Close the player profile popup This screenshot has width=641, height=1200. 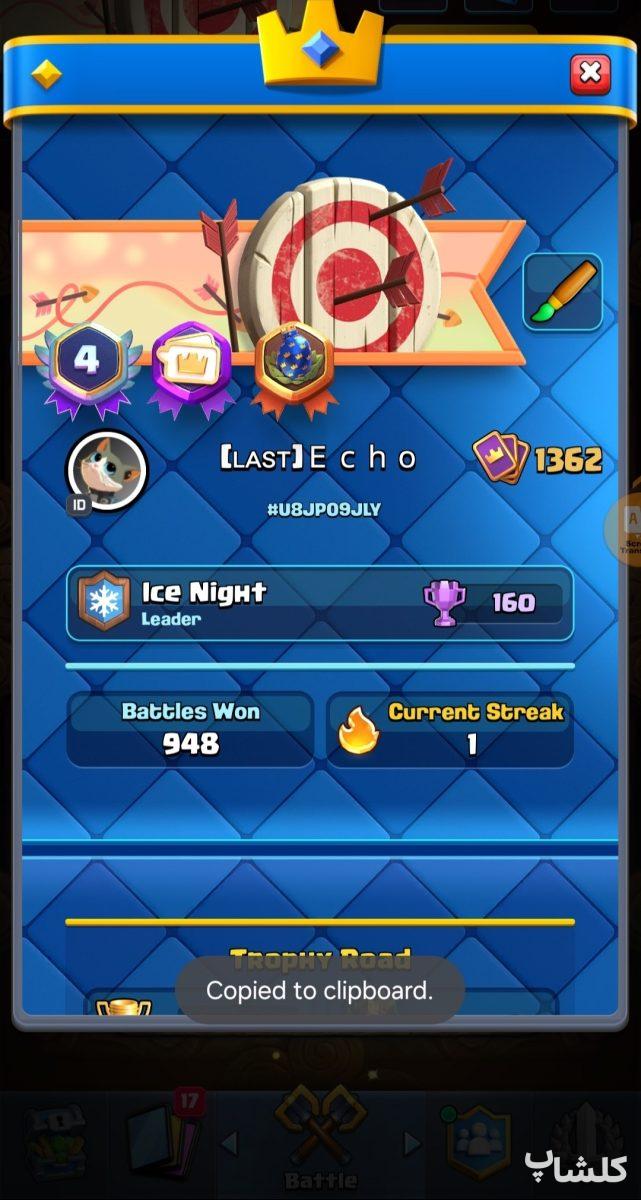click(x=590, y=73)
